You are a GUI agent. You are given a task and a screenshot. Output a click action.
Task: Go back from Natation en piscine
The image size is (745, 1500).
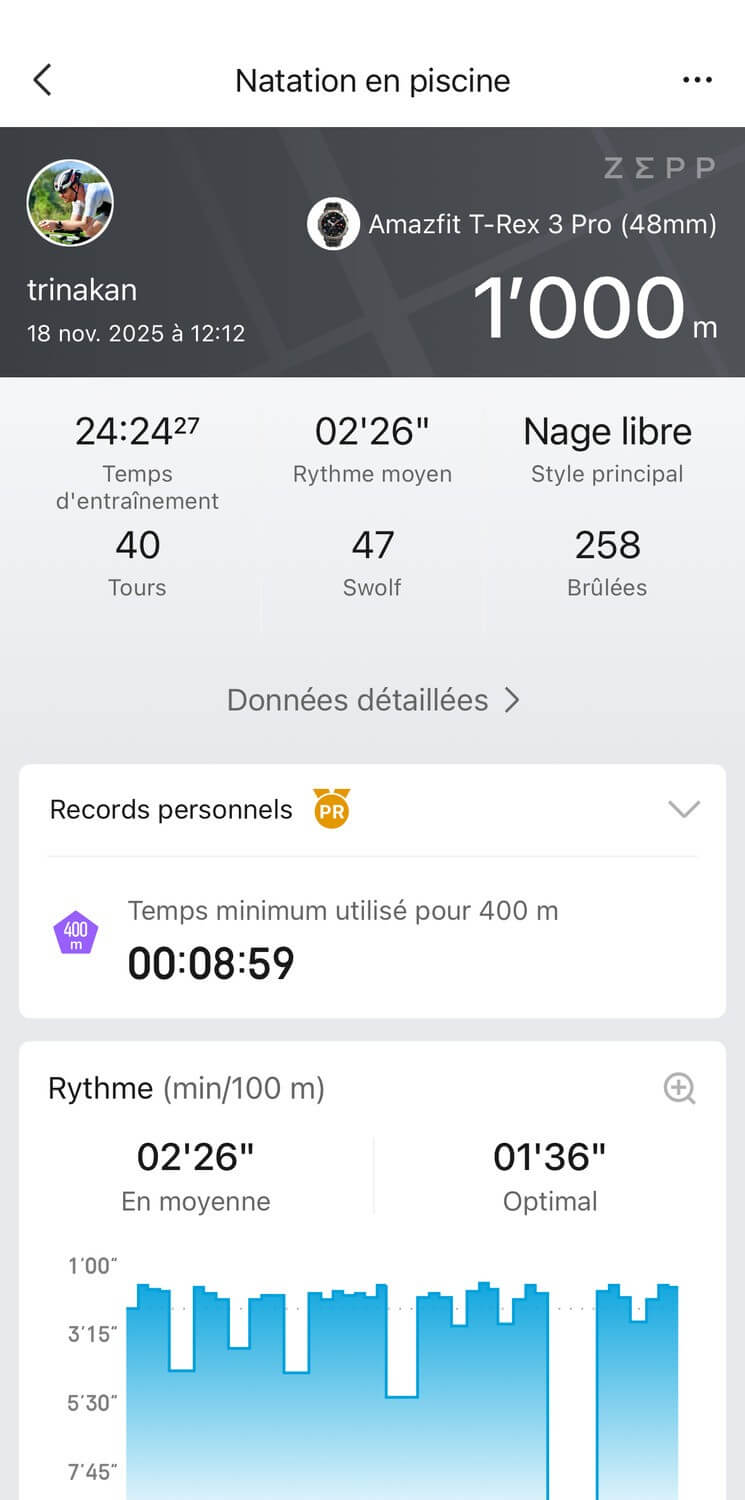click(42, 80)
